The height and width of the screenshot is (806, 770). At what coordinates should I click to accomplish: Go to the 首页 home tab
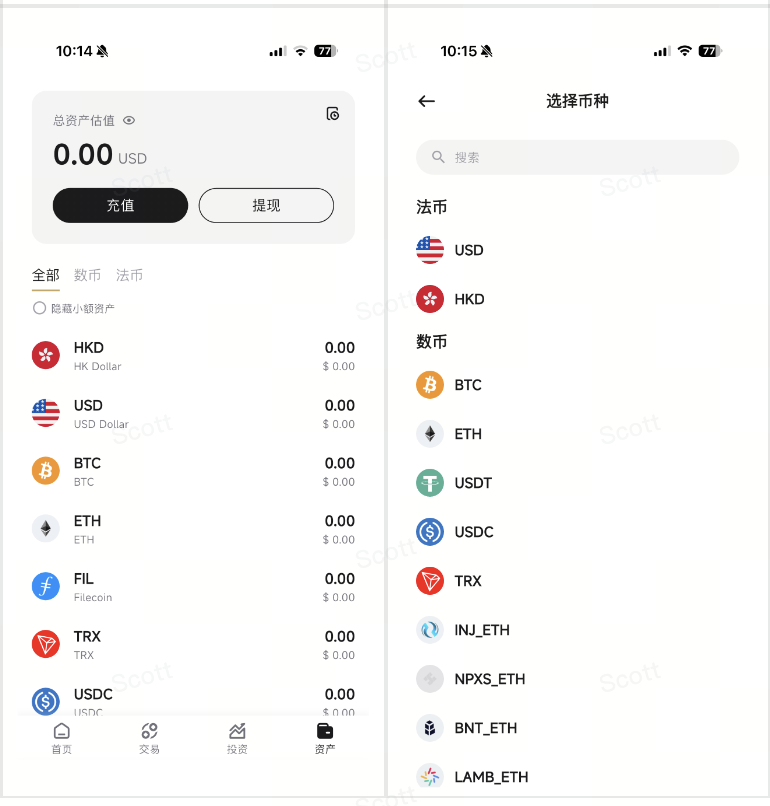(62, 738)
